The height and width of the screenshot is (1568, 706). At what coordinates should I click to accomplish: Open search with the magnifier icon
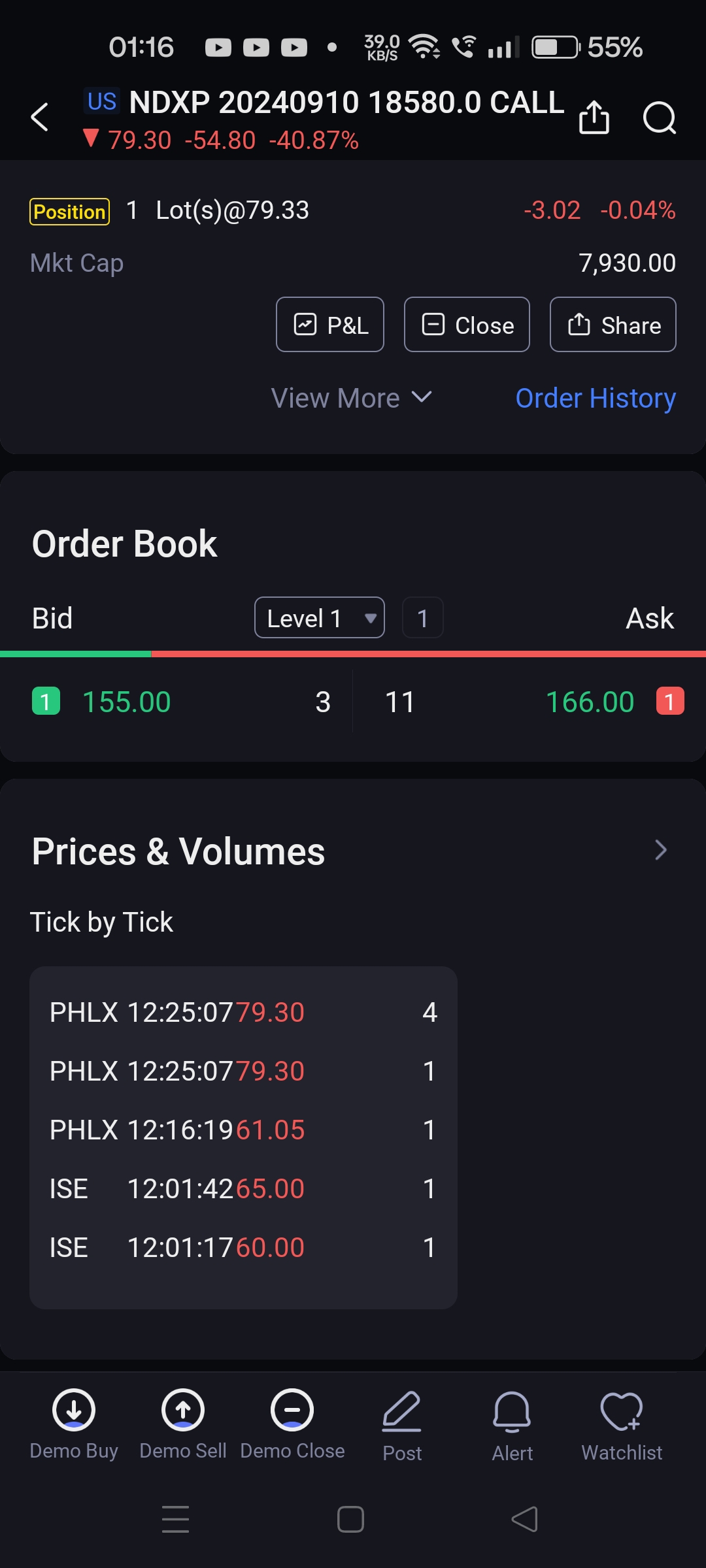pyautogui.click(x=659, y=118)
